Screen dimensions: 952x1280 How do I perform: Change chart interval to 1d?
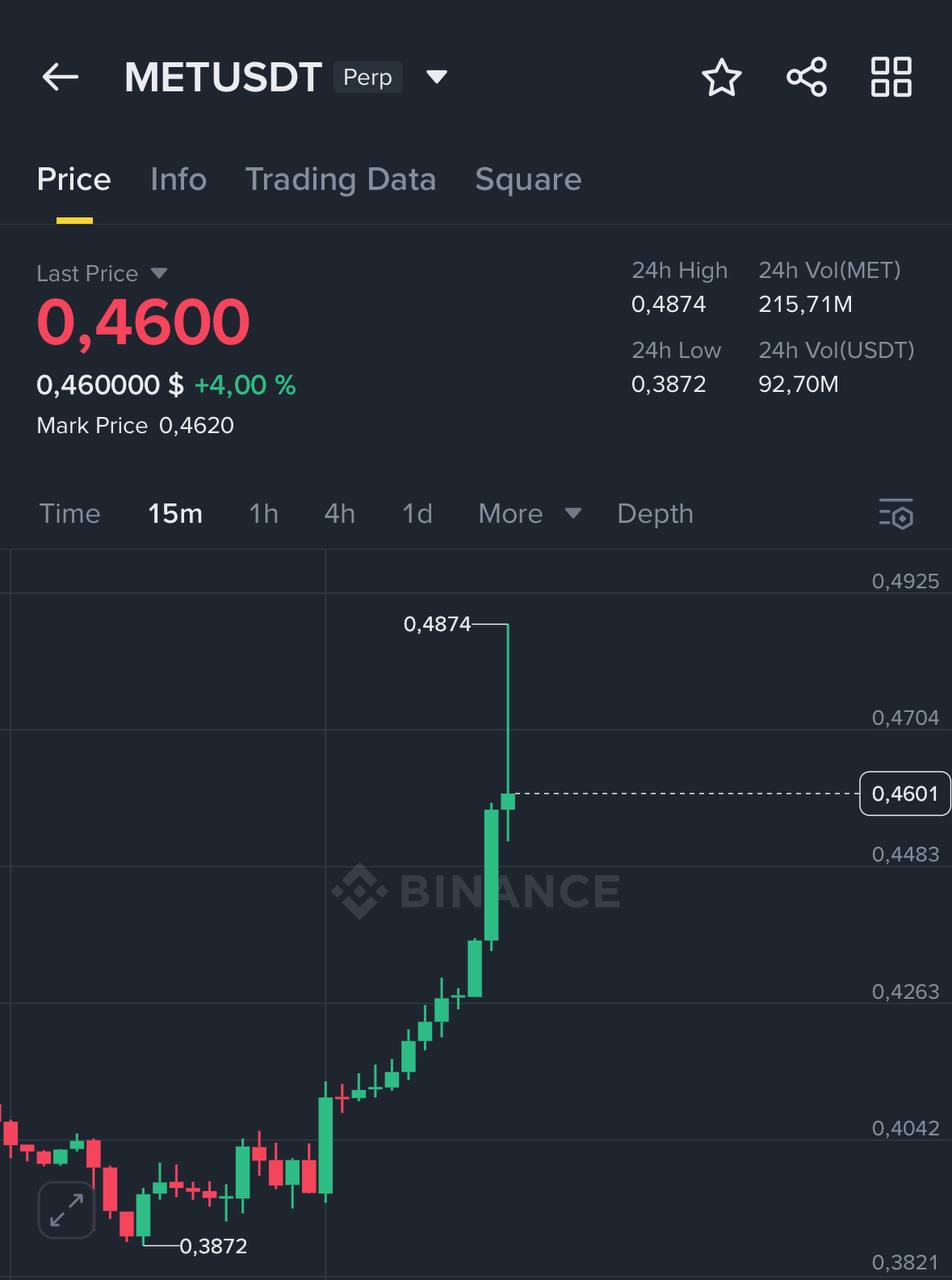[x=417, y=514]
